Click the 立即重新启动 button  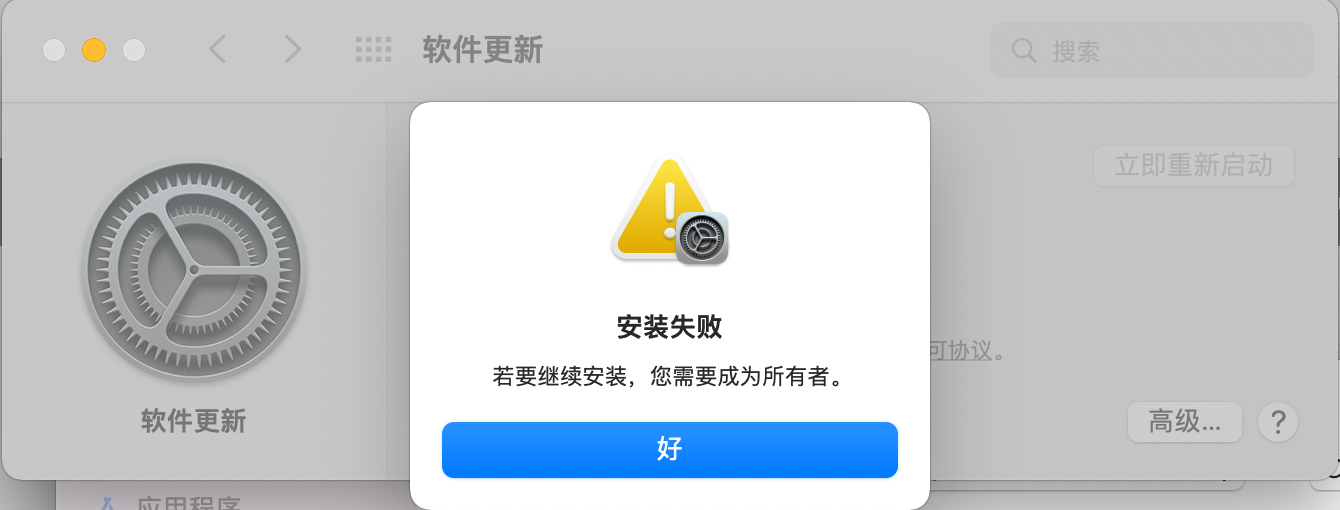[x=1193, y=166]
